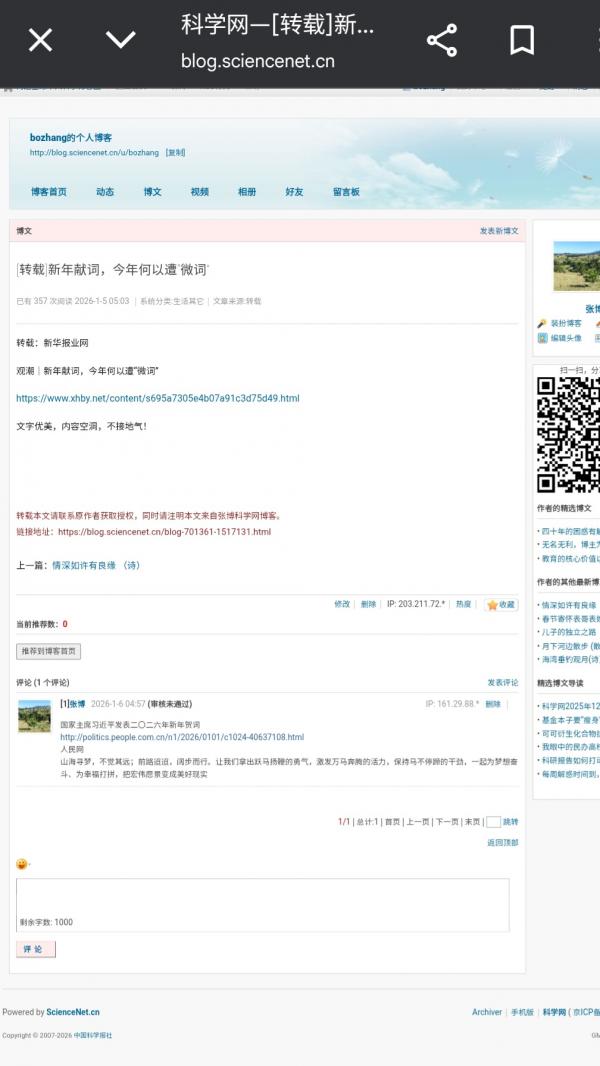
Task: Close the in-app browser page
Action: 40,41
